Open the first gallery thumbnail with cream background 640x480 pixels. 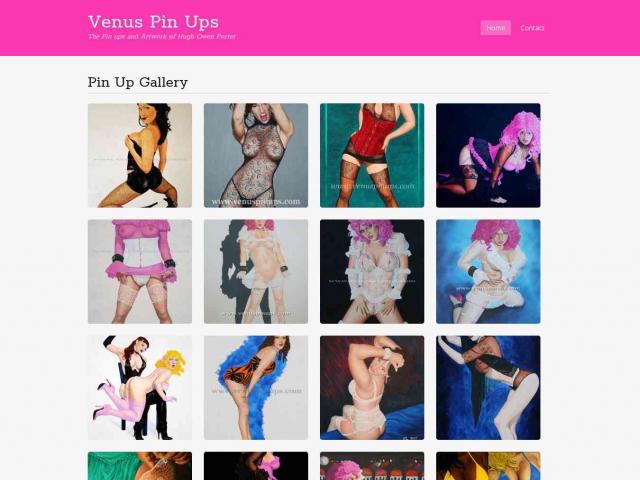140,155
